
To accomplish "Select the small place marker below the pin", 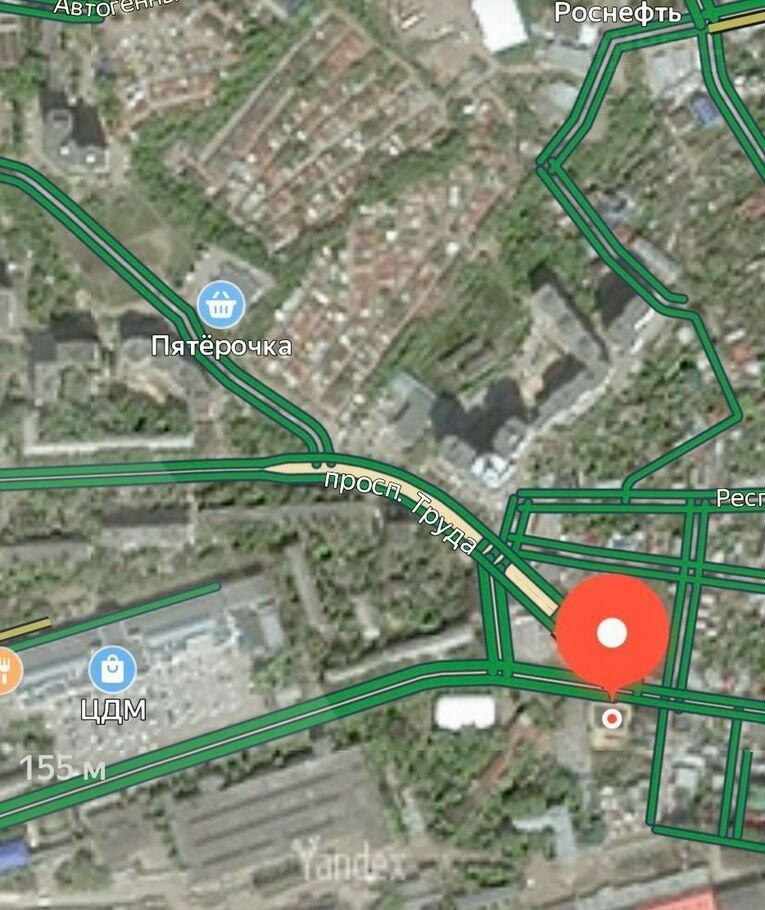I will pyautogui.click(x=610, y=718).
